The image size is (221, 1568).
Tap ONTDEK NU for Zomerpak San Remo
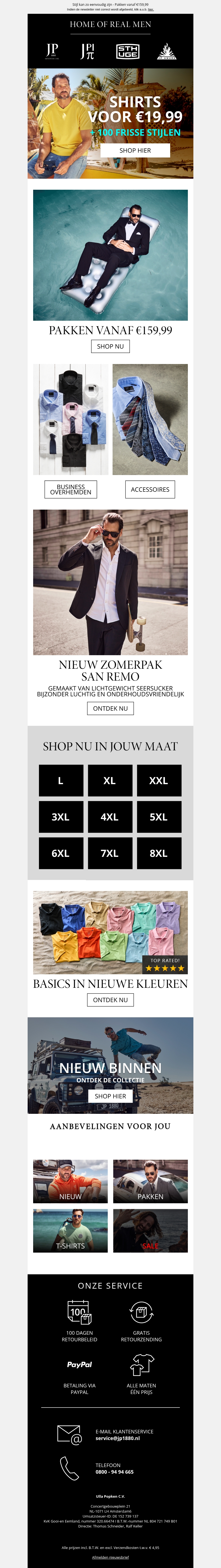coord(110,708)
